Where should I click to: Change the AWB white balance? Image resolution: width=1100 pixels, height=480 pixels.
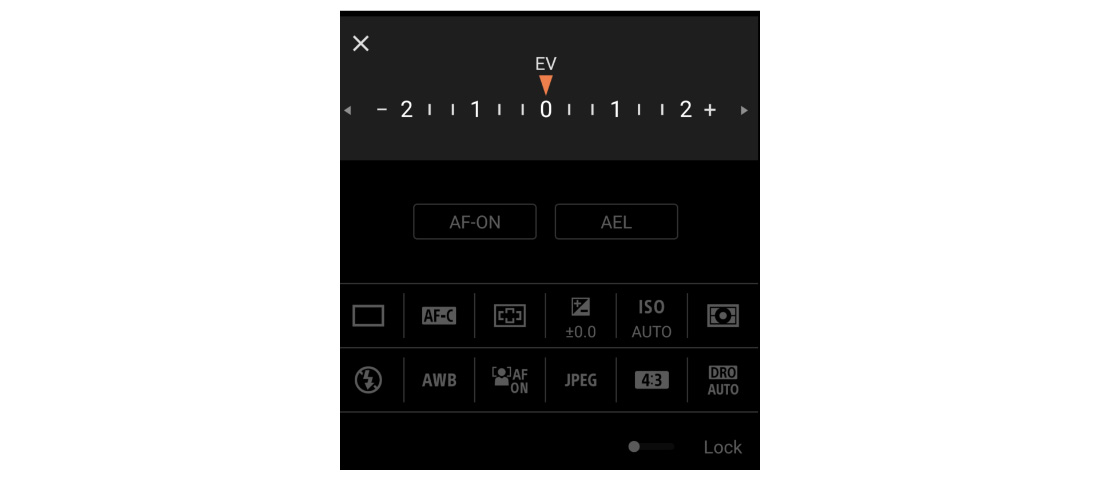[x=439, y=380]
